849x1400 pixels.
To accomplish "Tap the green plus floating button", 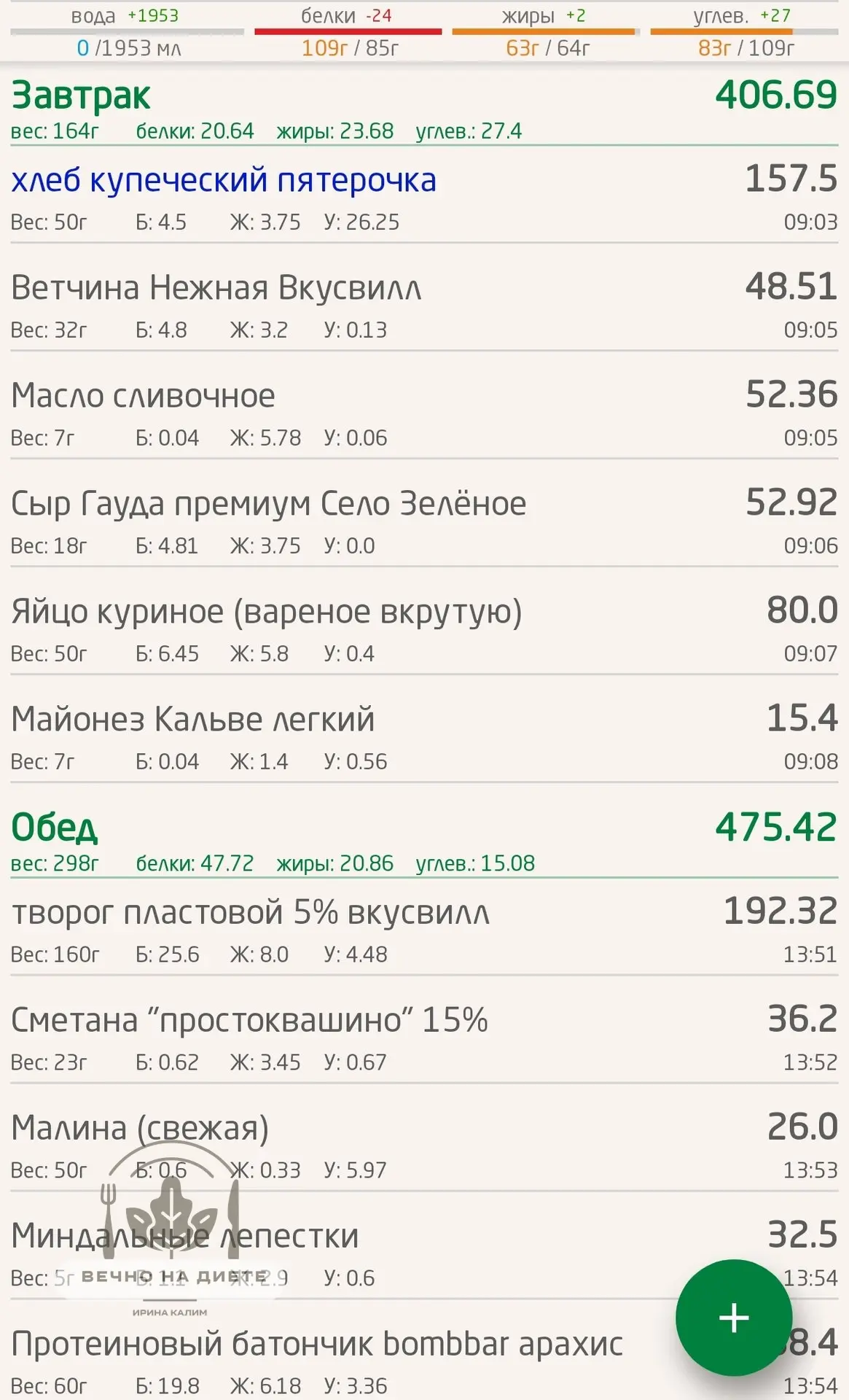I will tap(733, 1318).
